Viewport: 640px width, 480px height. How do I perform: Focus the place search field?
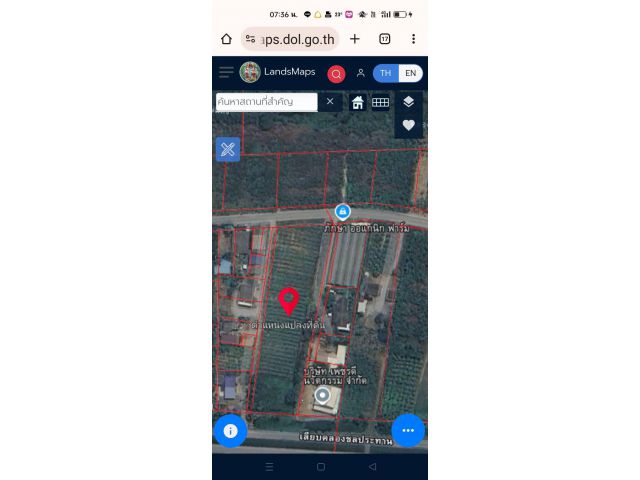pos(266,102)
